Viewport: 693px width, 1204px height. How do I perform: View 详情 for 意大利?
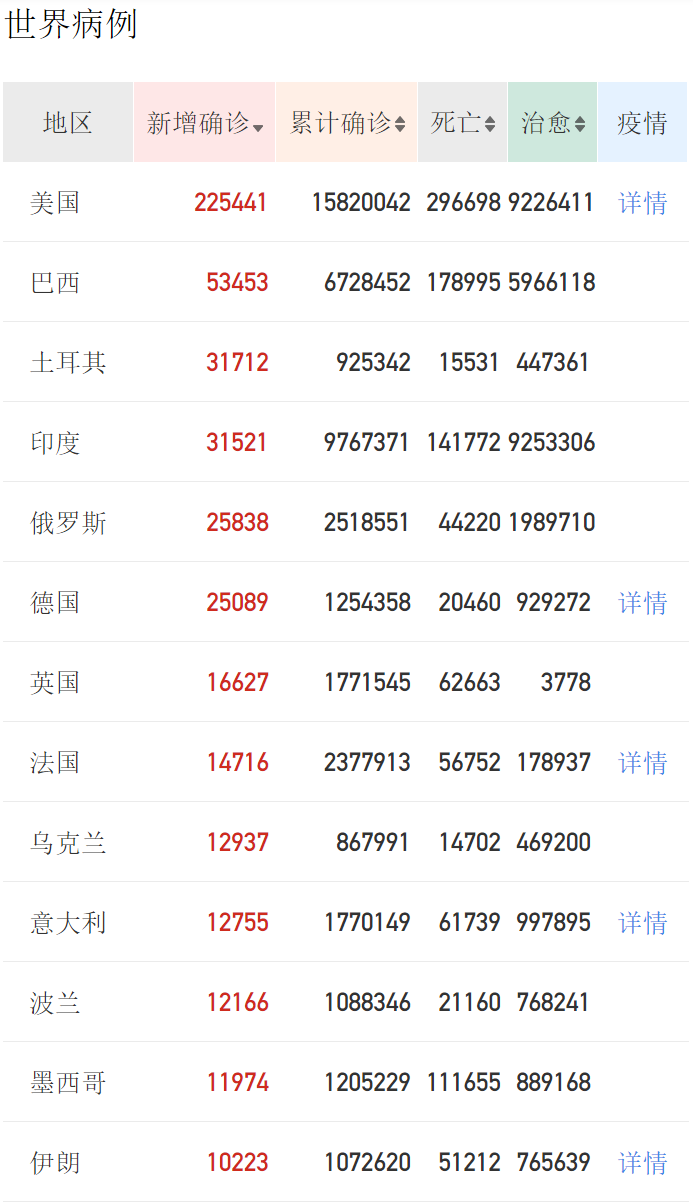click(x=643, y=923)
